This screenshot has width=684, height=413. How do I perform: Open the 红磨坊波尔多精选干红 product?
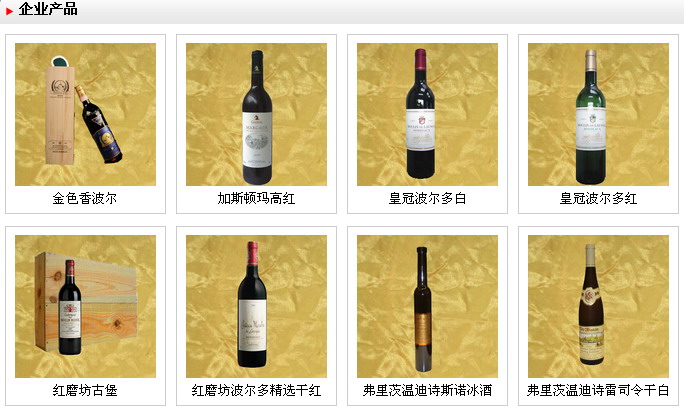click(x=256, y=306)
